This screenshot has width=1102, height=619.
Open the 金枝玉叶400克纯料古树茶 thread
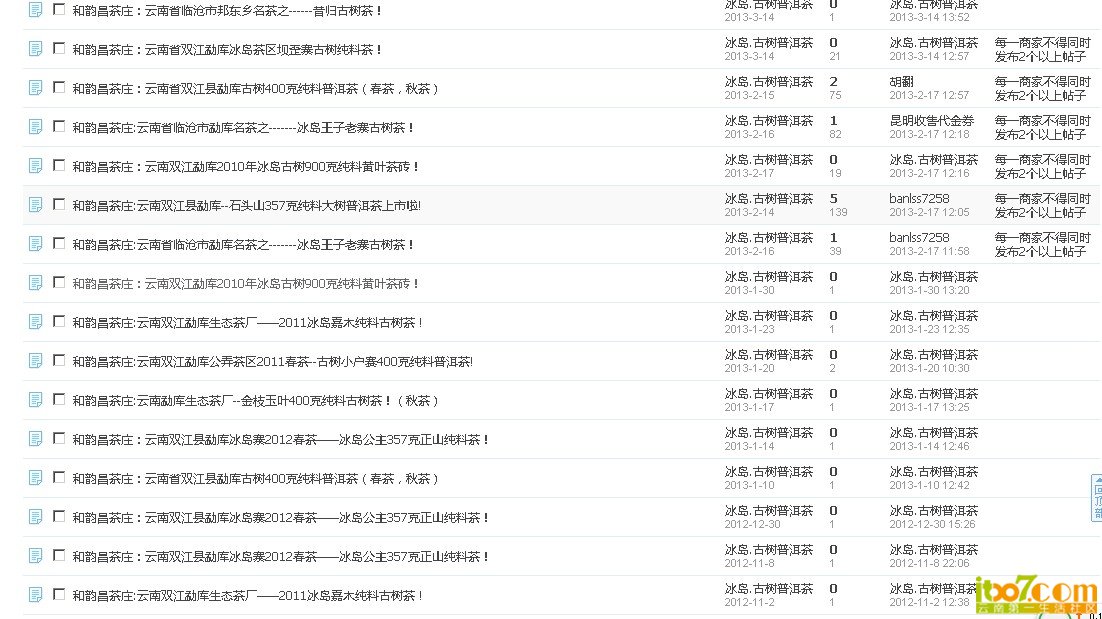[256, 401]
